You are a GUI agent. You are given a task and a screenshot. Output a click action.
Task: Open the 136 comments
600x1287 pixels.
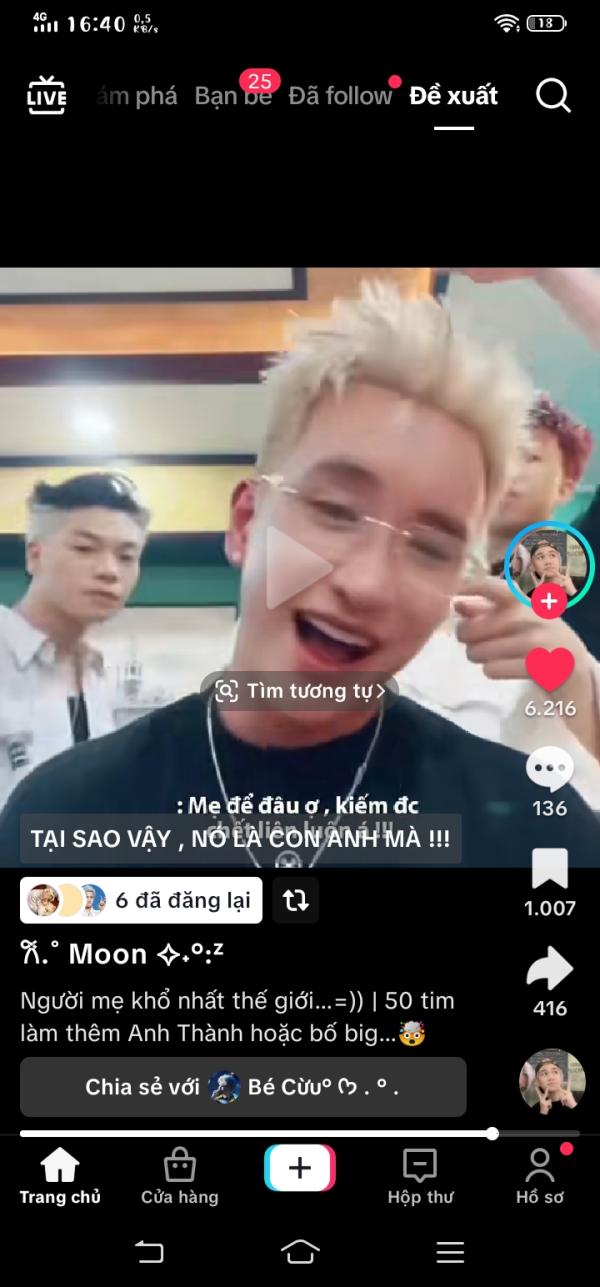tap(549, 771)
